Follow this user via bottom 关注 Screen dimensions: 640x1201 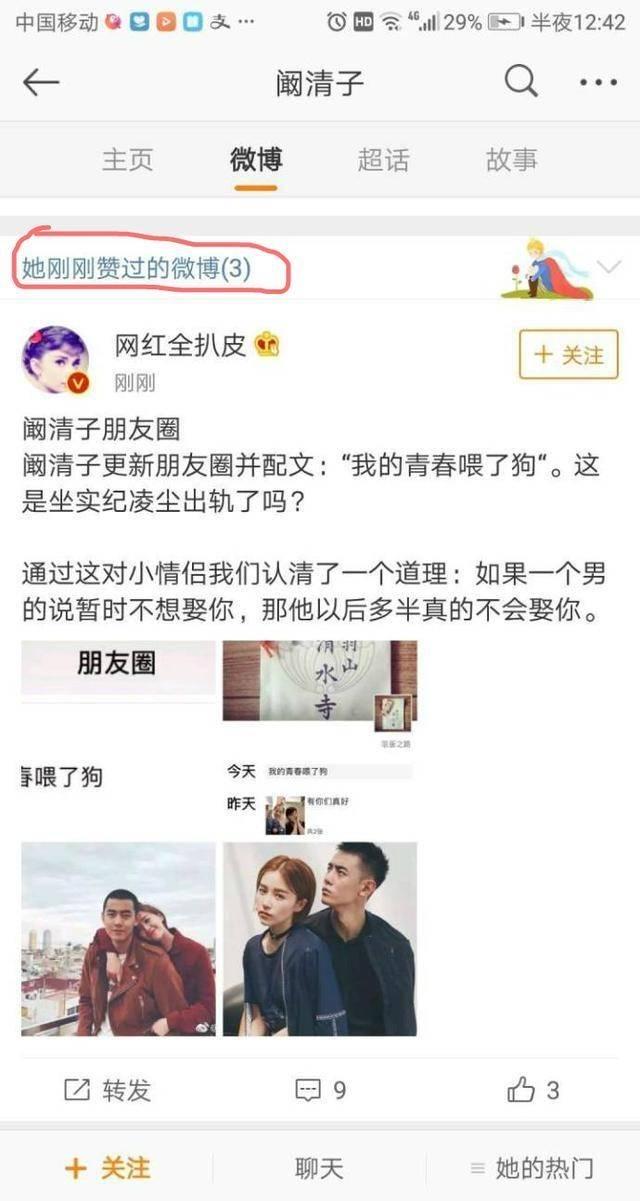point(107,1168)
